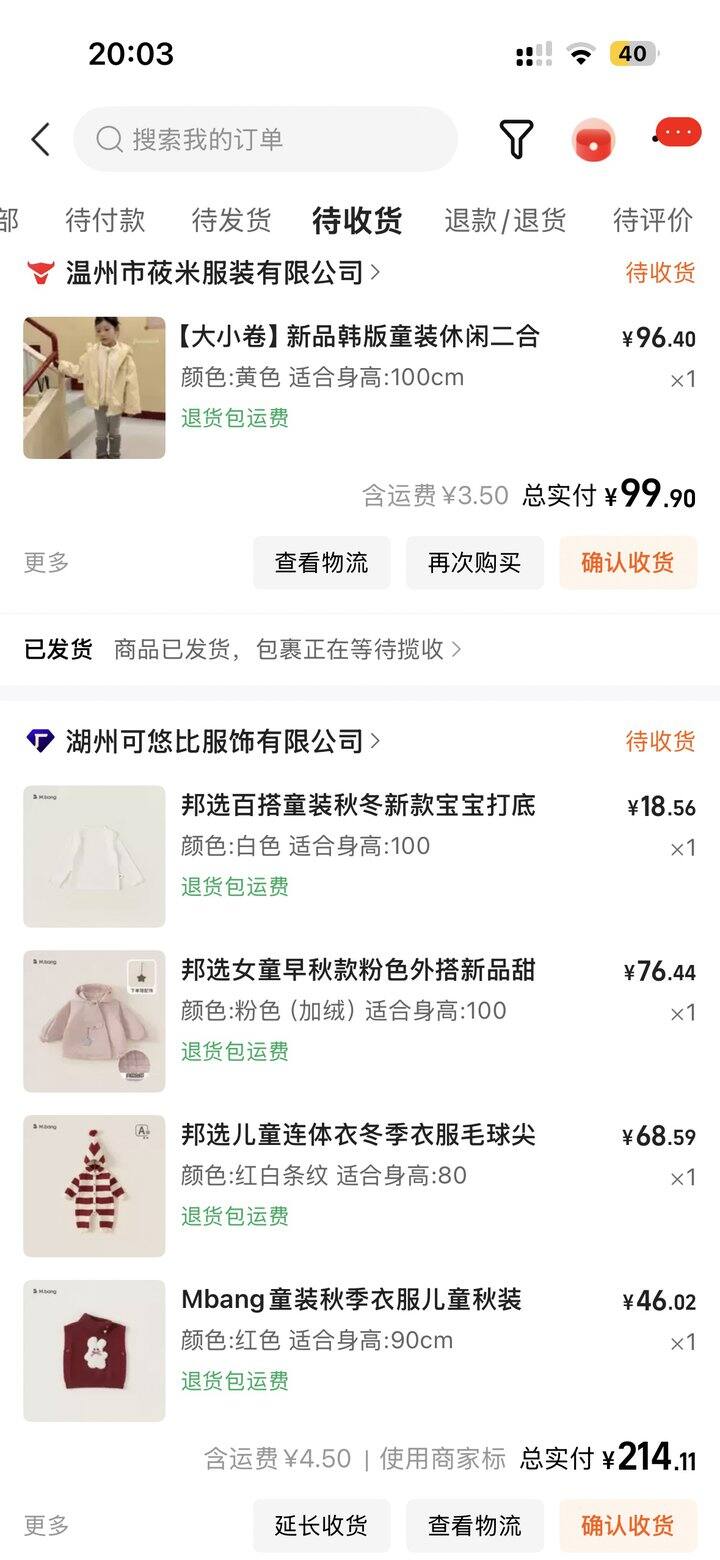Image resolution: width=720 pixels, height=1560 pixels.
Task: Go back from the orders page
Action: pos(40,140)
